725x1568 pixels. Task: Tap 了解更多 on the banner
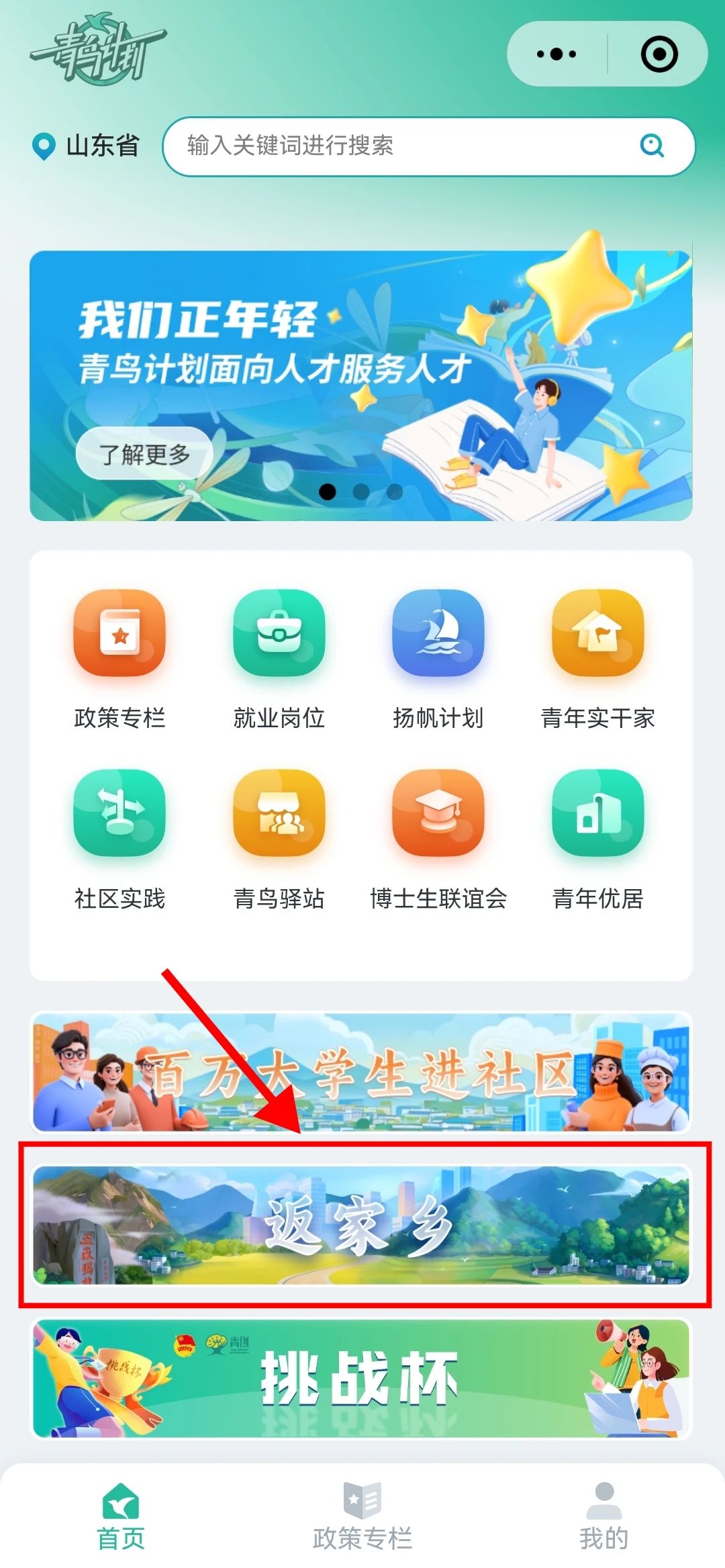coord(144,454)
